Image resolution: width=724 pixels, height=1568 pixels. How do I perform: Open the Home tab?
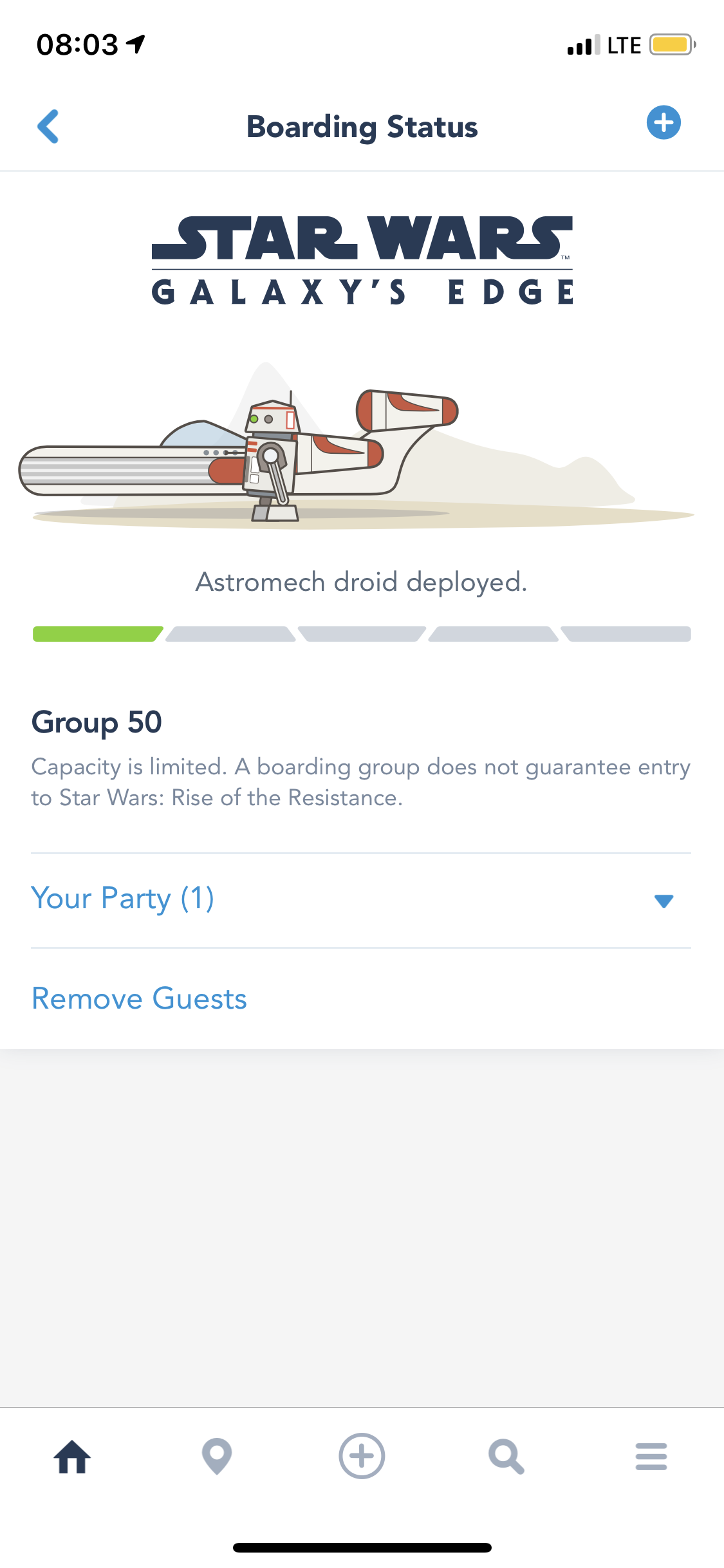click(72, 1457)
